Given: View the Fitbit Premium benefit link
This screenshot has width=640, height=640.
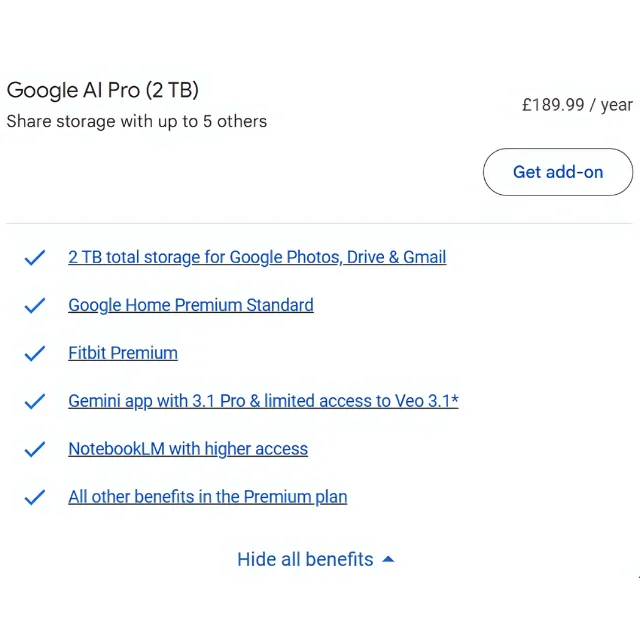Looking at the screenshot, I should 123,353.
